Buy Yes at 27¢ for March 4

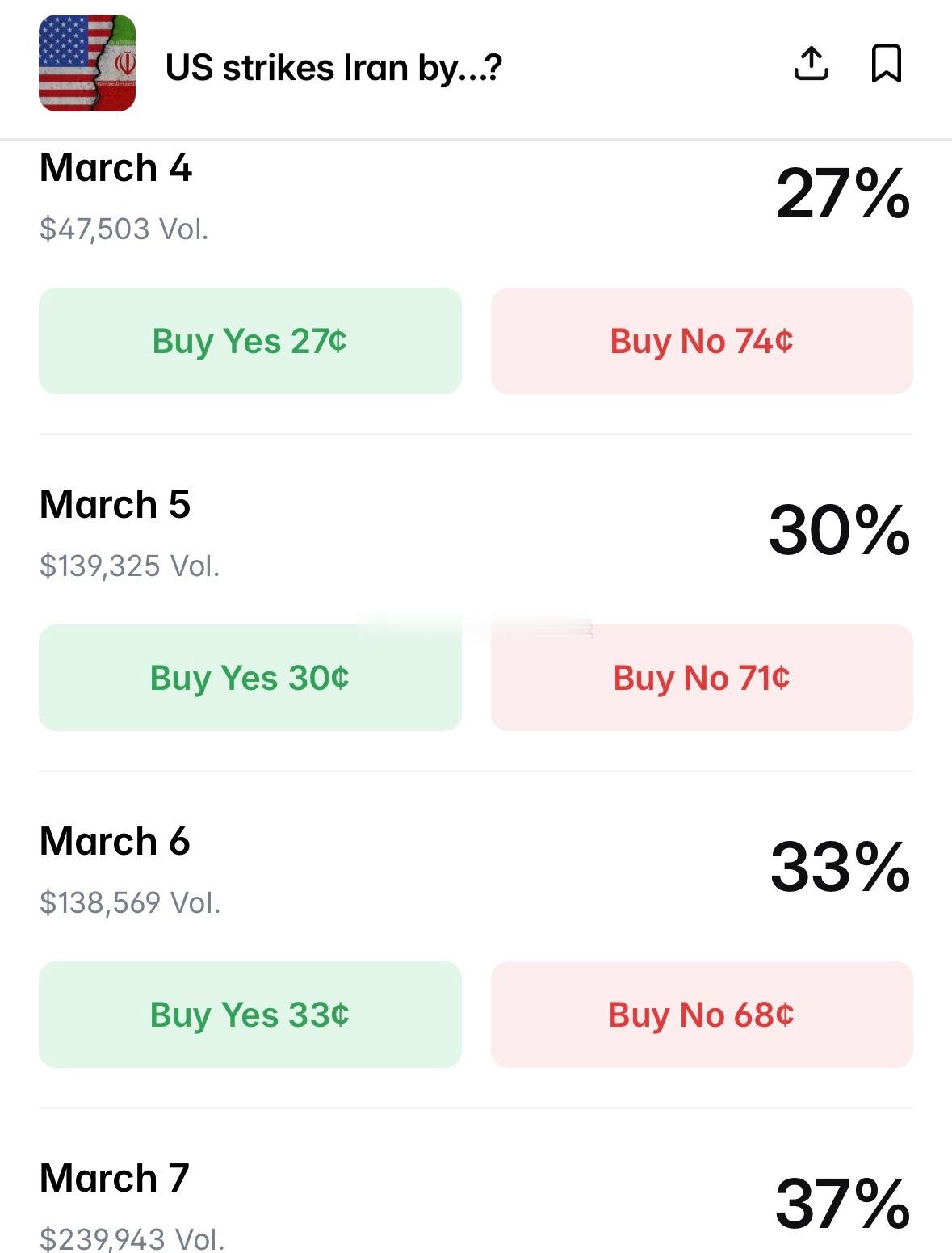click(249, 340)
